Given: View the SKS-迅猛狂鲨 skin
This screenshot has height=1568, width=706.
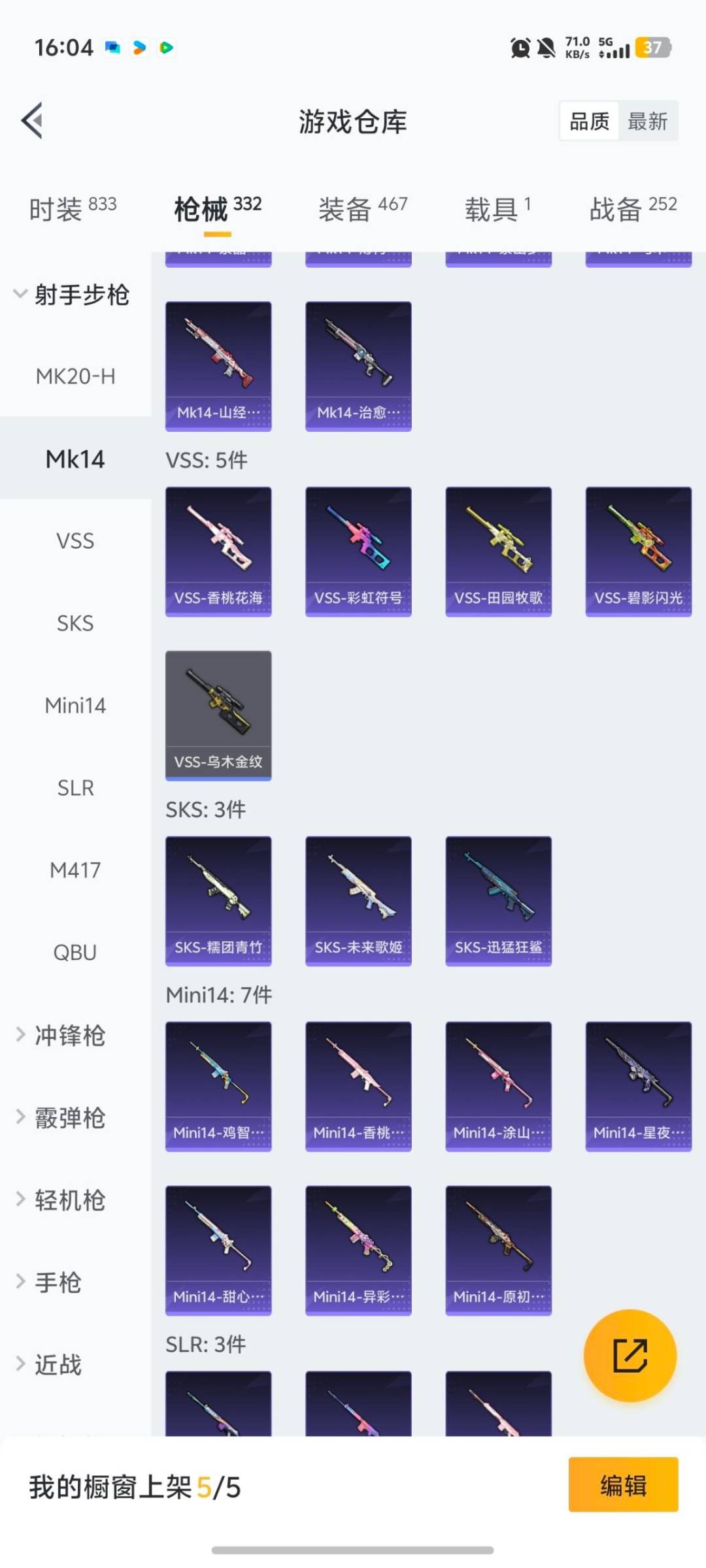Looking at the screenshot, I should (498, 900).
